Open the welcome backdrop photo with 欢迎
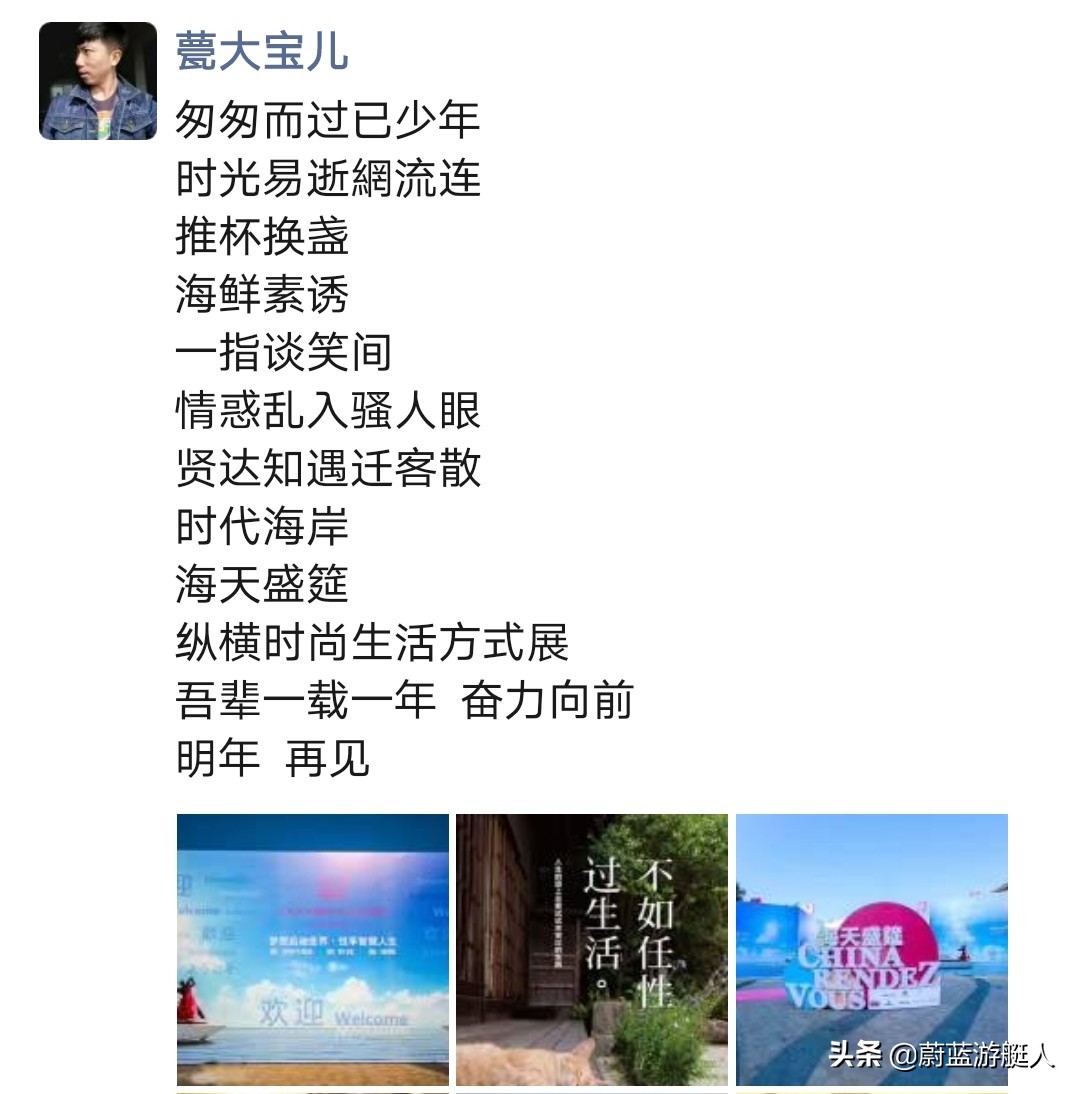The width and height of the screenshot is (1080, 1094). point(312,948)
